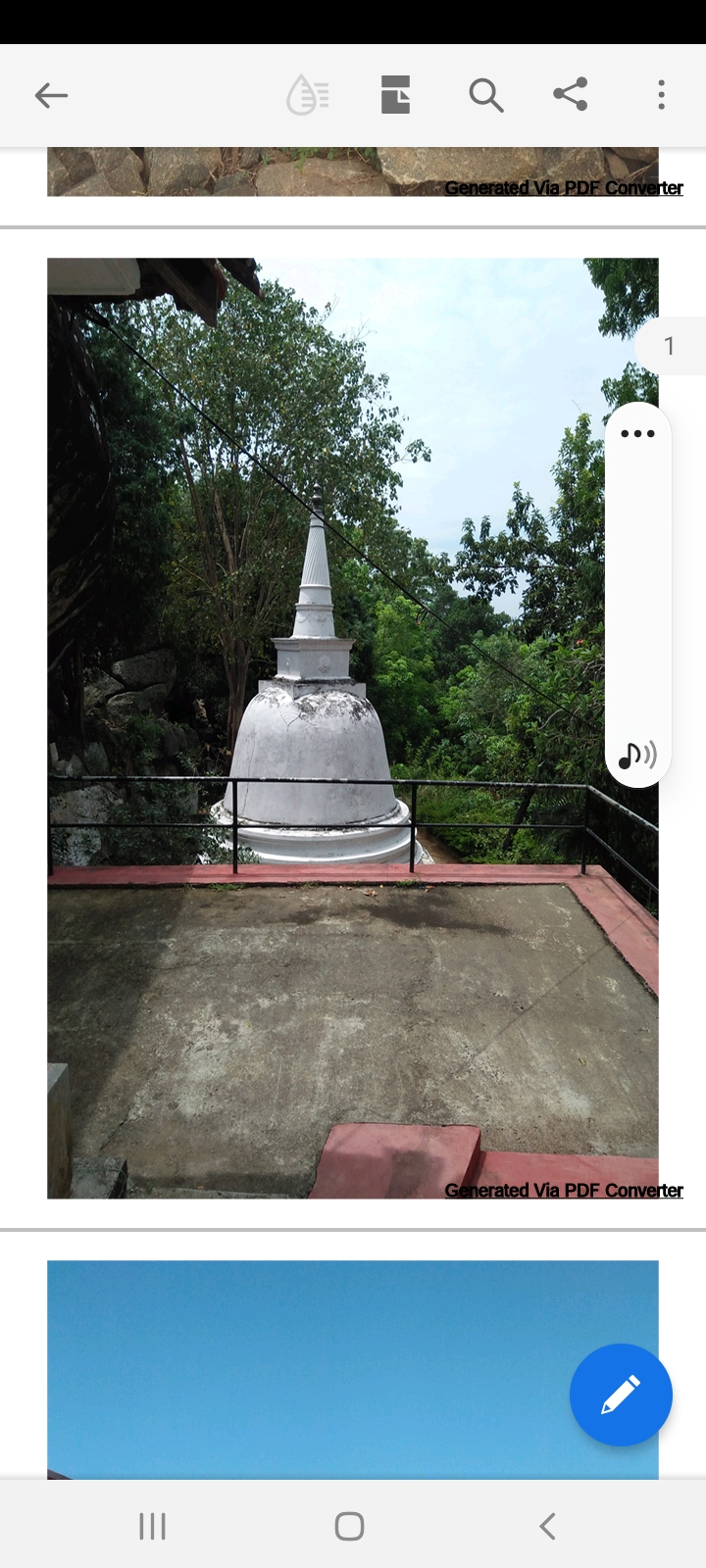Tap the blue pencil edit button
The height and width of the screenshot is (1568, 706).
(621, 1395)
